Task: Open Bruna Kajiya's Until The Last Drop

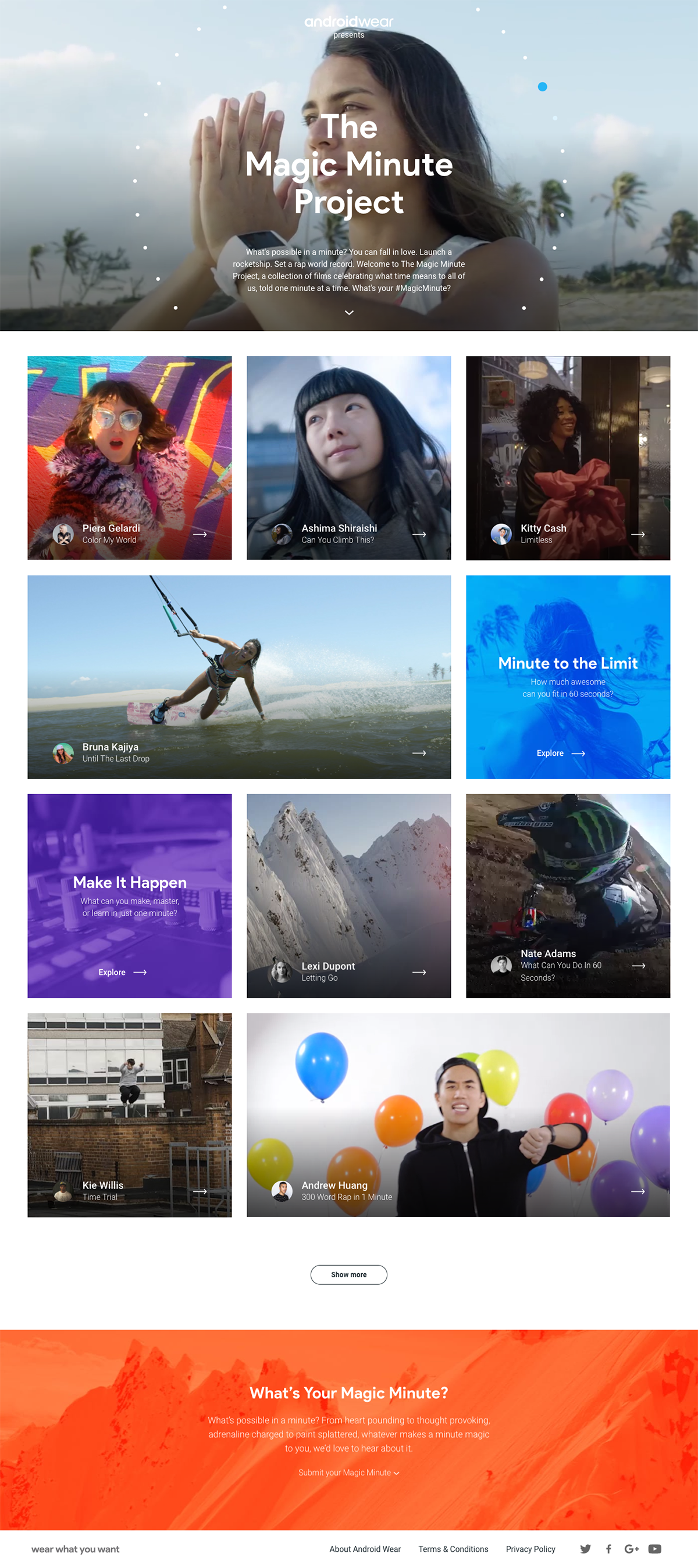Action: [x=238, y=676]
